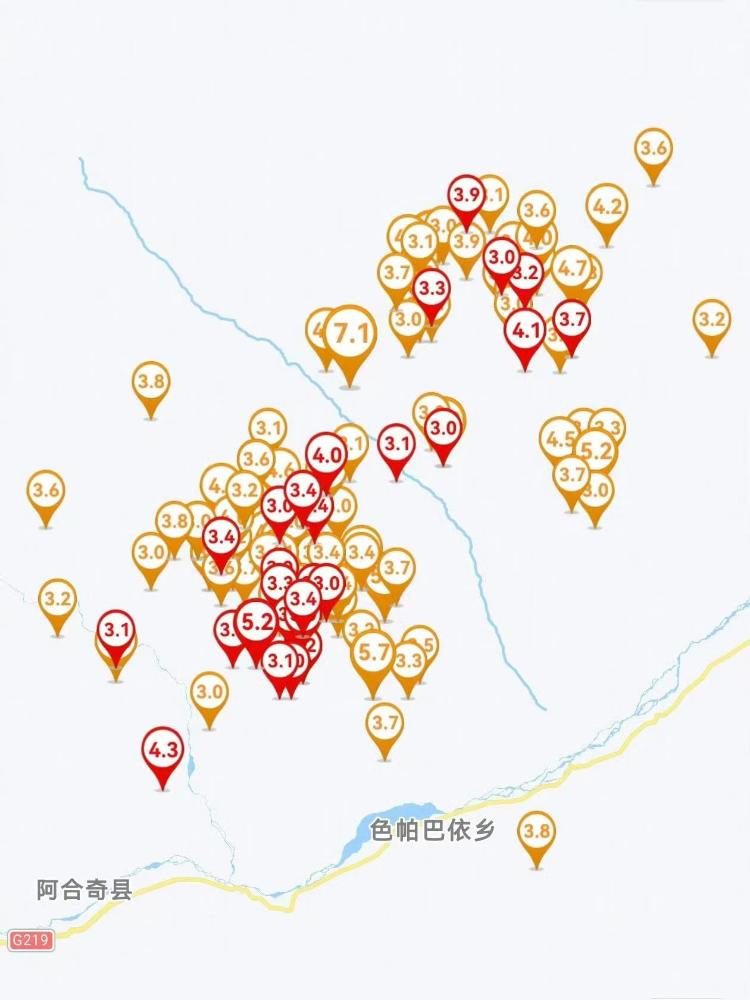Tap the large 7.1 magnitude earthquake marker

pyautogui.click(x=350, y=335)
